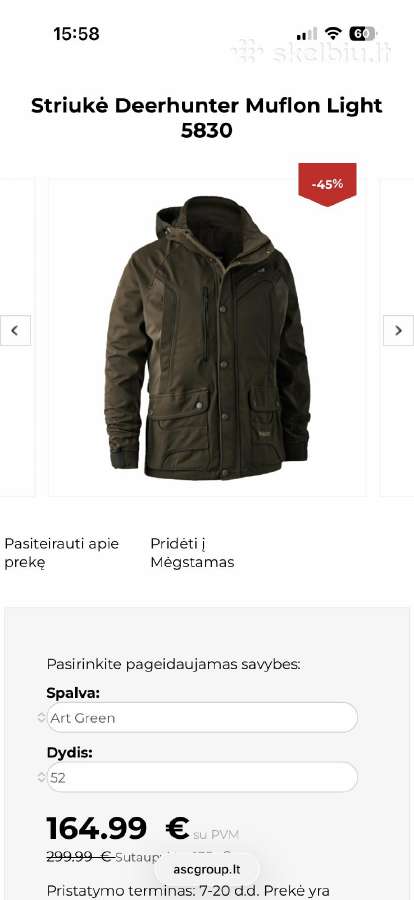Tap Pasiteirauti apie prekę link
Image resolution: width=414 pixels, height=900 pixels.
coord(61,553)
